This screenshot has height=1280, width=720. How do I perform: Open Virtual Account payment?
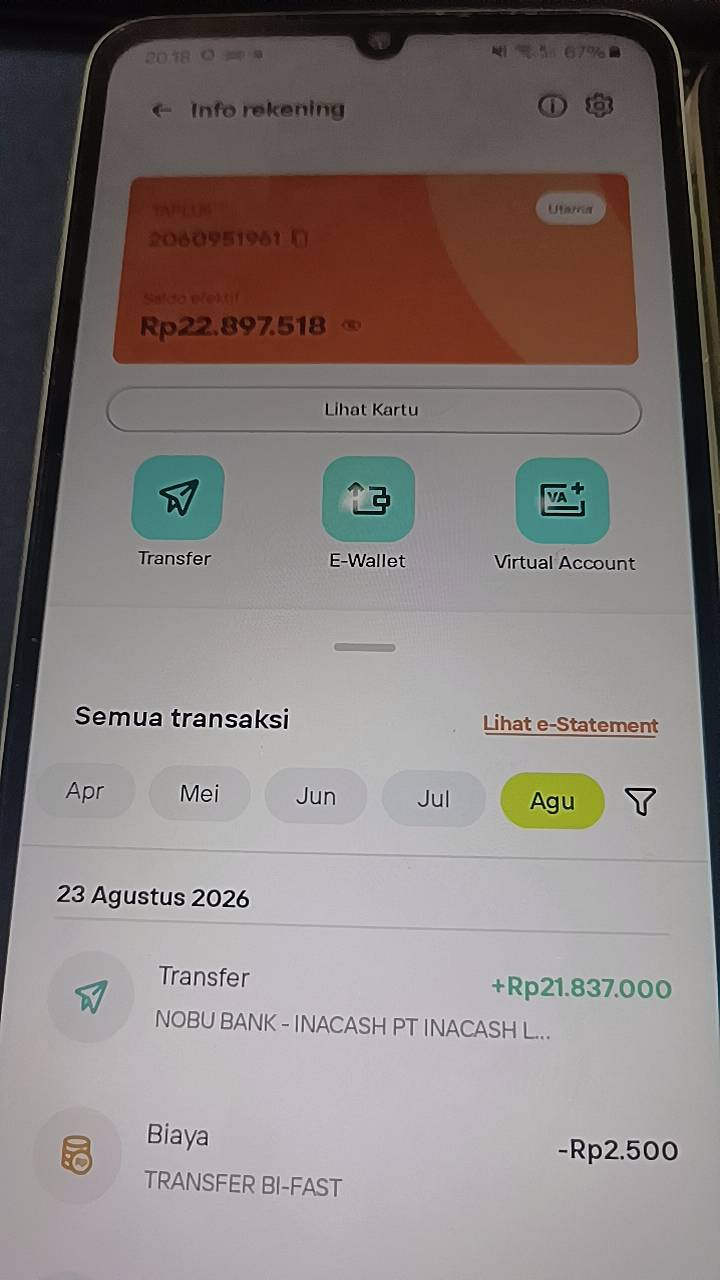coord(562,500)
